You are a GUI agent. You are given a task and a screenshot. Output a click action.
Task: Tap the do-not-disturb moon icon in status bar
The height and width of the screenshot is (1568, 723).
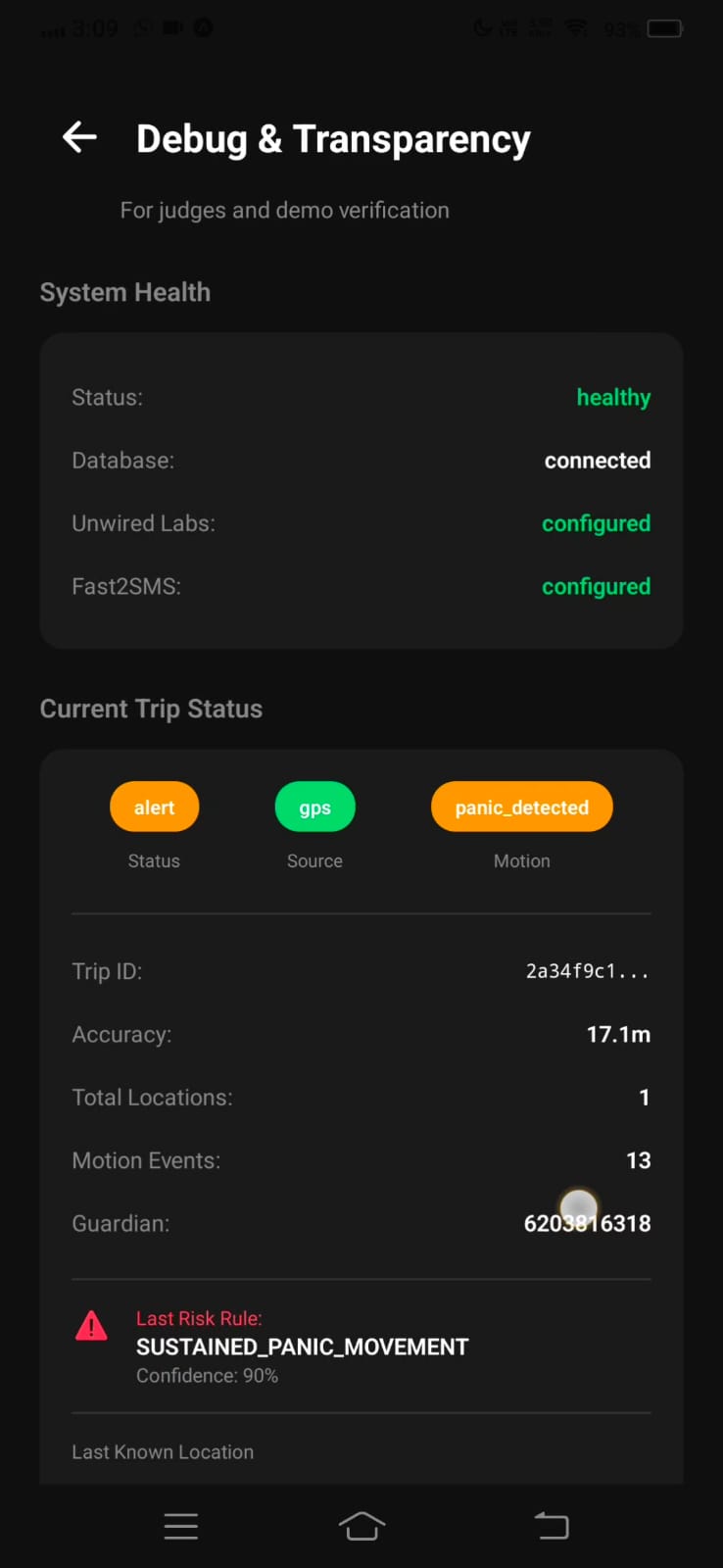click(482, 27)
